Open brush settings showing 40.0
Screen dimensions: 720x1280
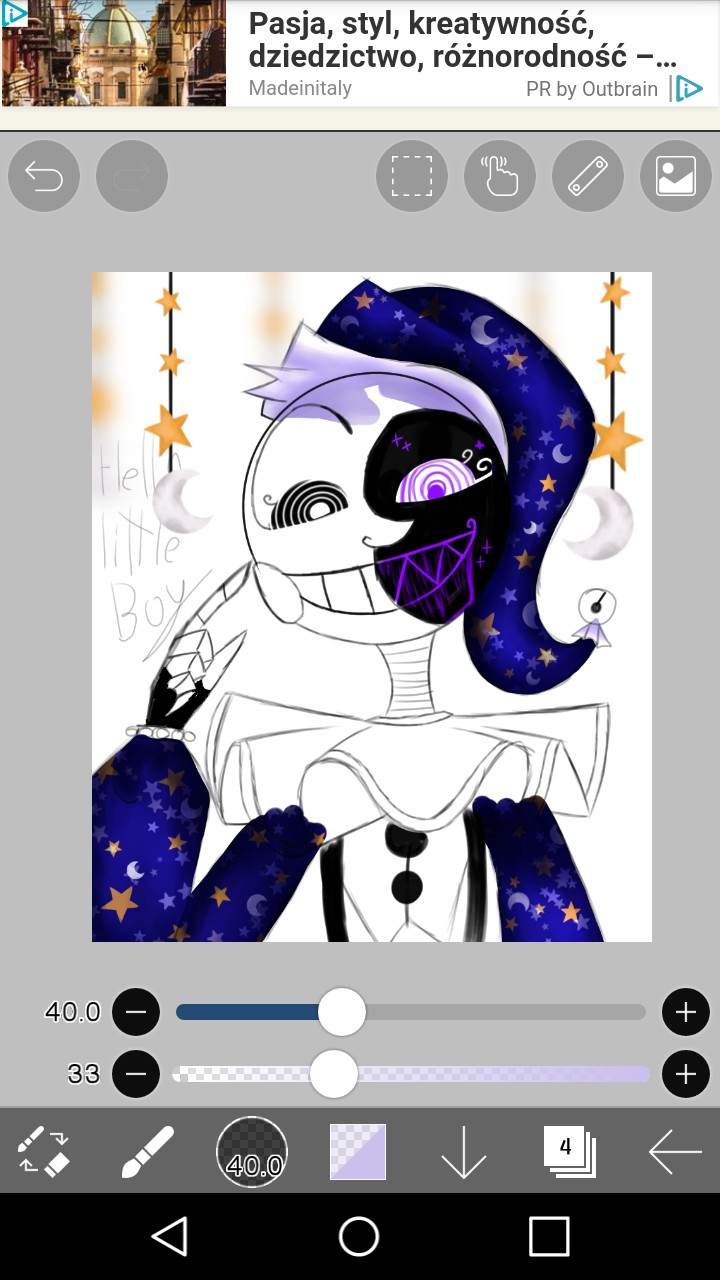pos(252,1152)
